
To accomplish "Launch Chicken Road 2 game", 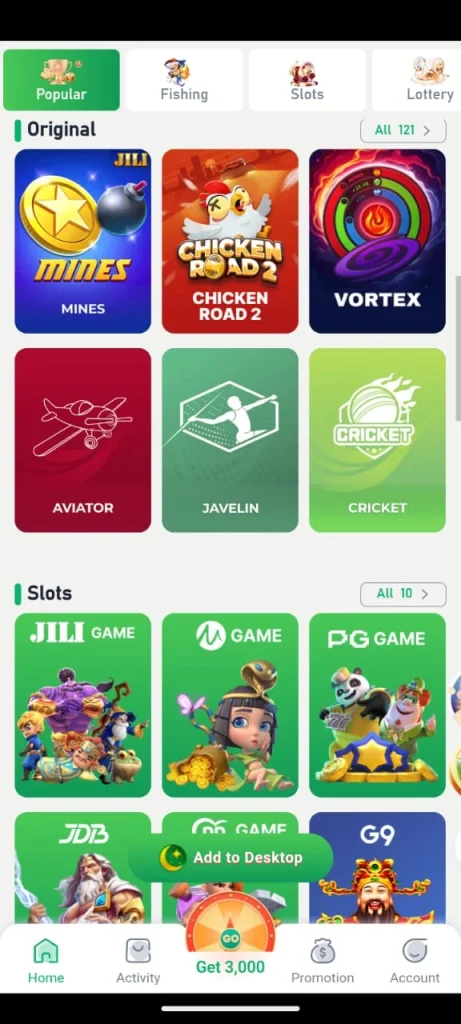I will point(230,241).
